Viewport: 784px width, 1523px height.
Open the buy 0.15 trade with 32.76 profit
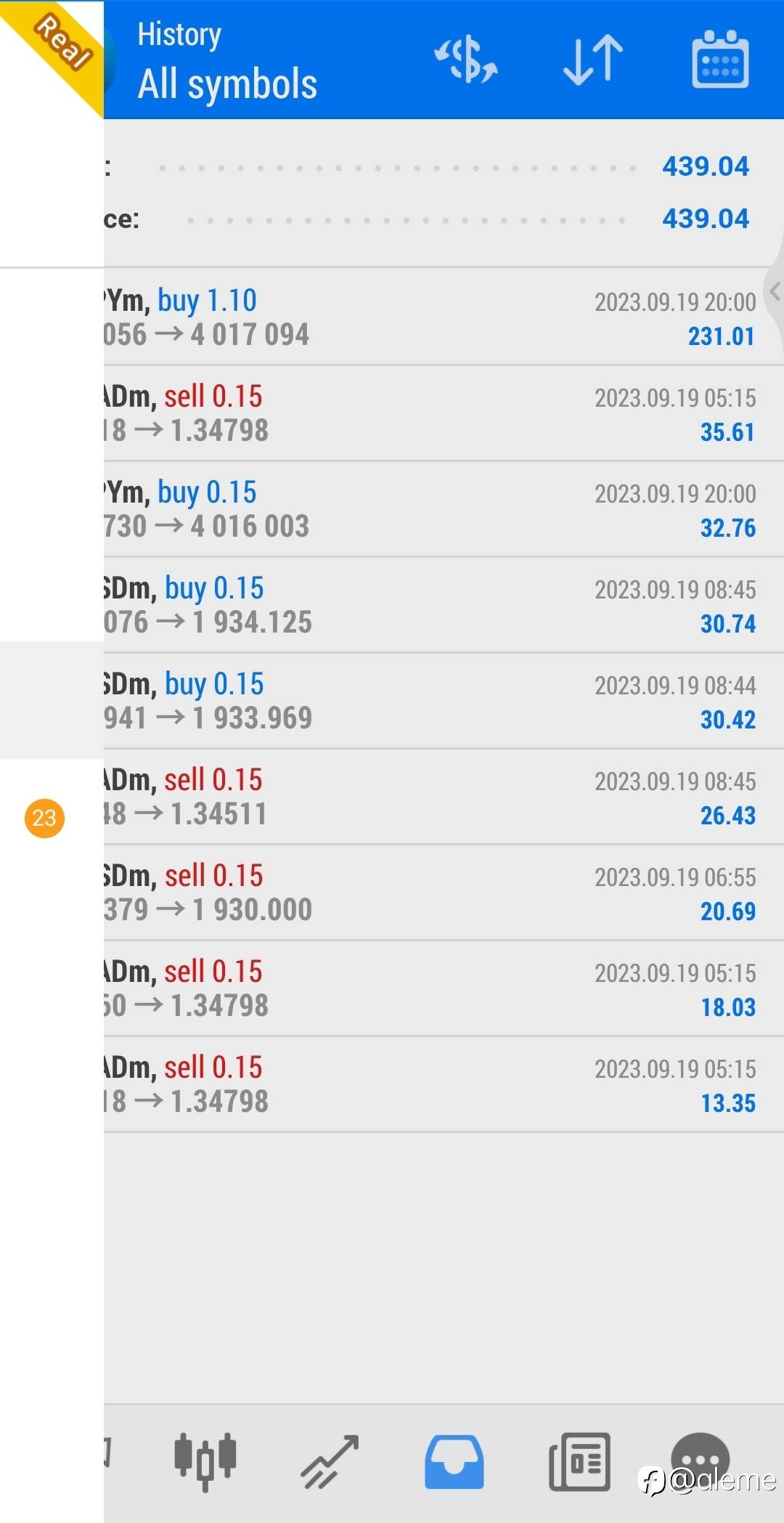coord(444,508)
